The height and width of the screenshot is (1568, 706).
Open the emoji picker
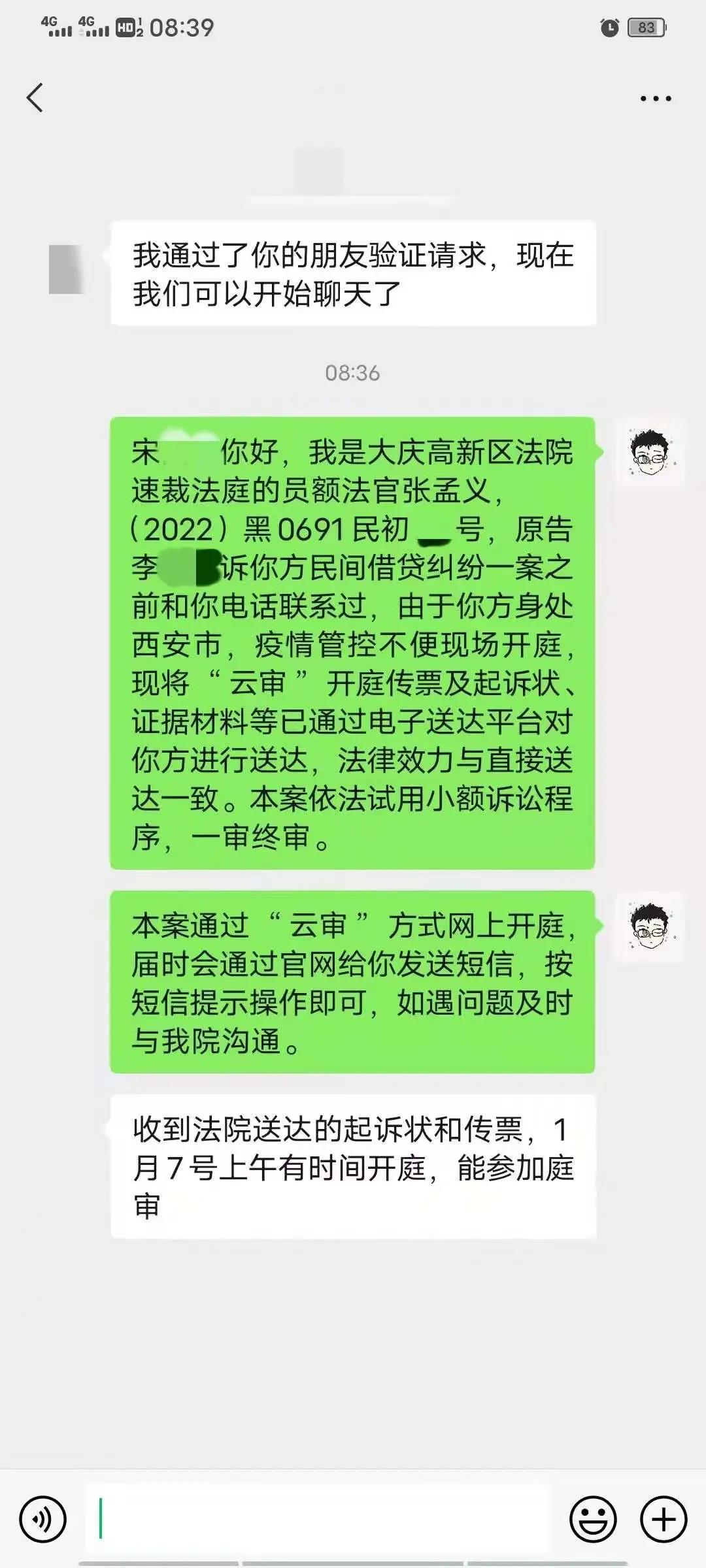(593, 1519)
